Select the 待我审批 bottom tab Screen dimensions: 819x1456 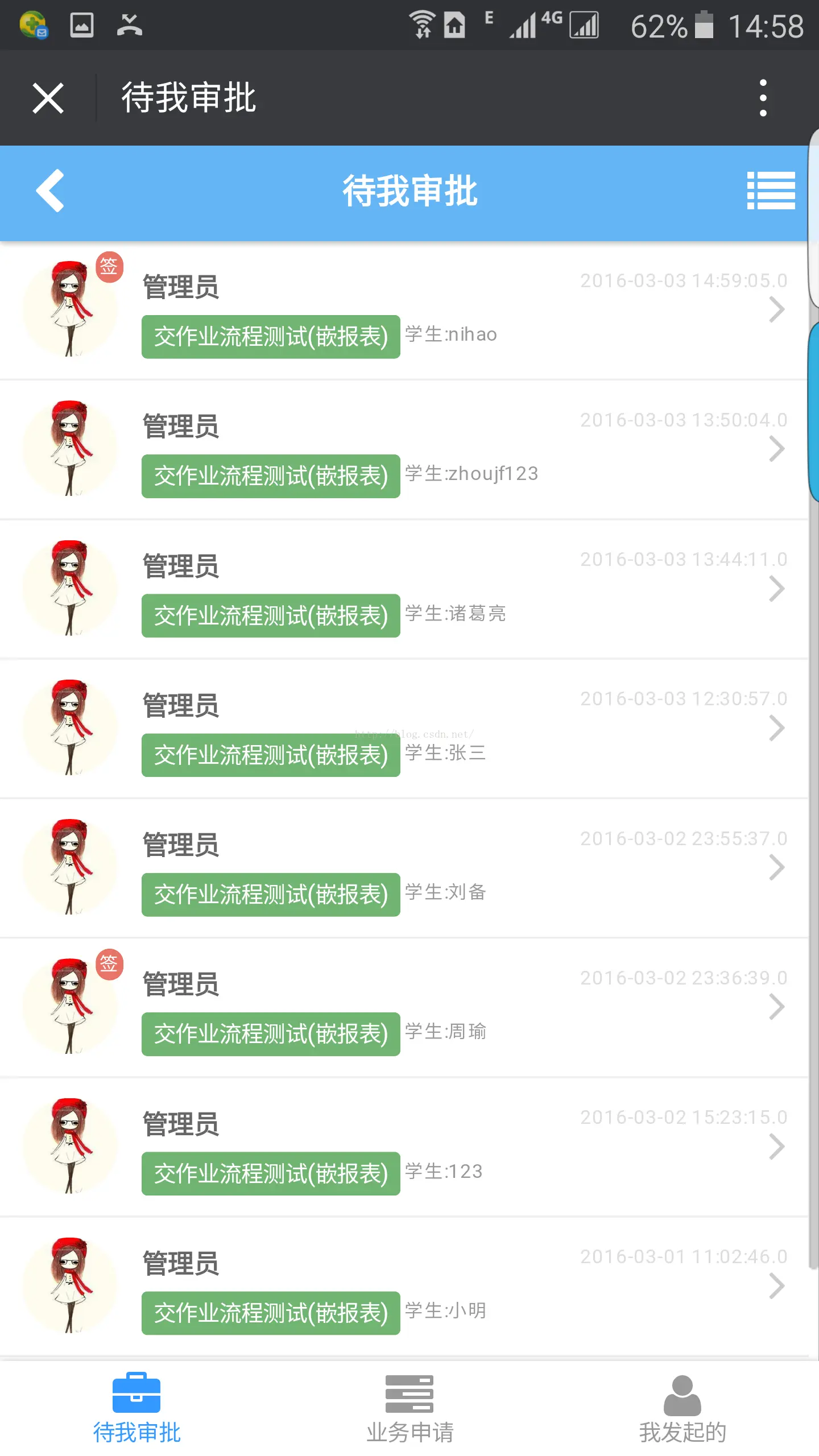[136, 1408]
